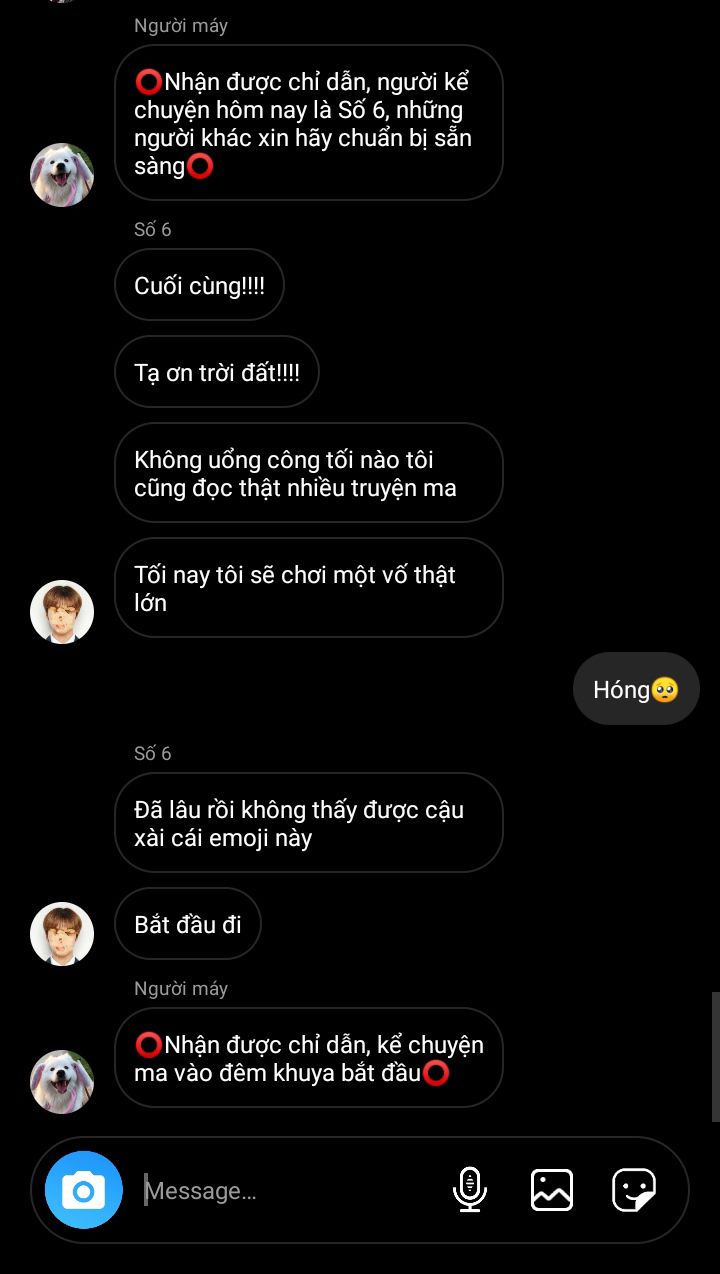
Task: Open the camera button in message bar
Action: tap(84, 1190)
